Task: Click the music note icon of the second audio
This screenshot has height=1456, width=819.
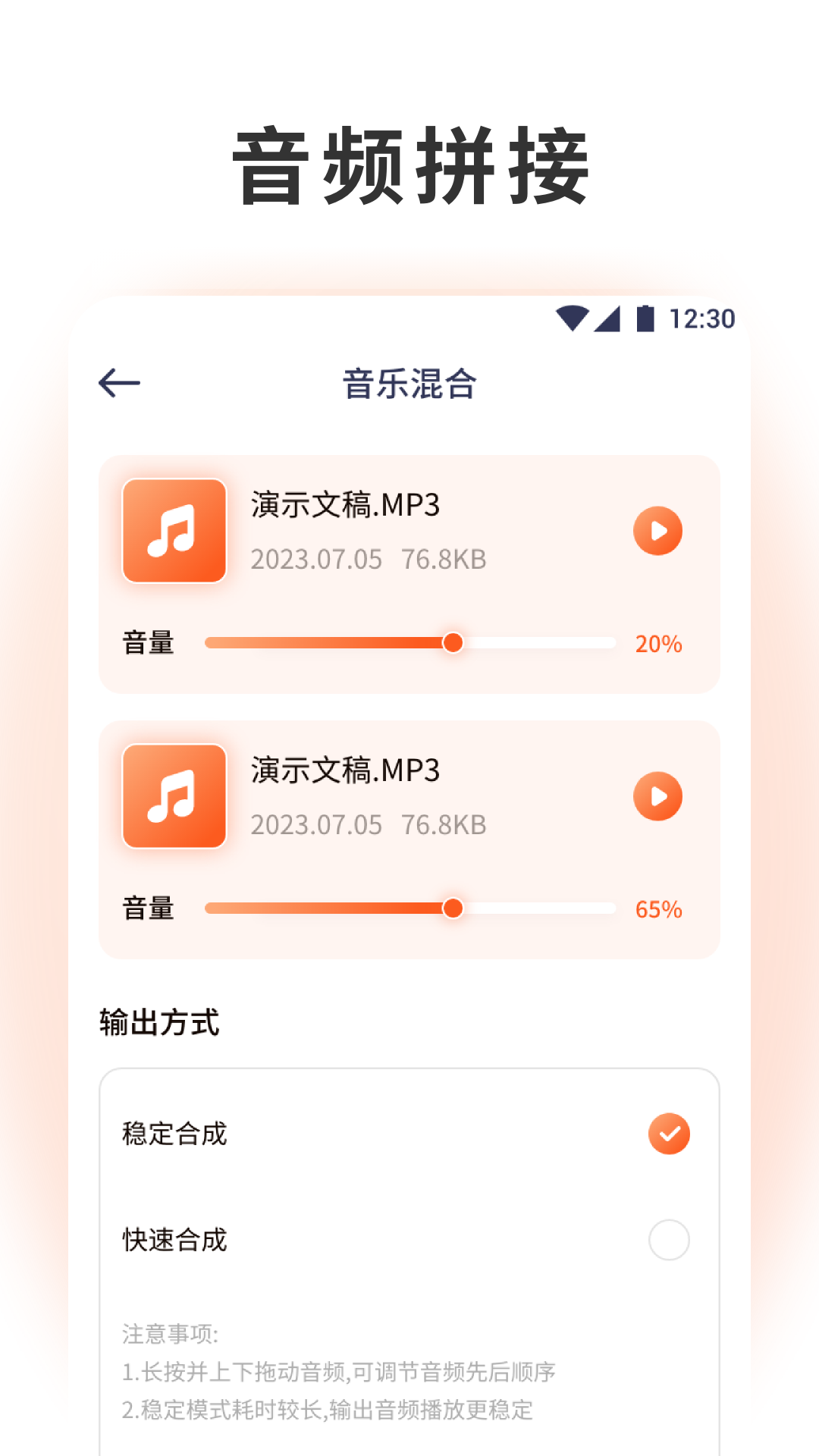Action: [x=174, y=796]
